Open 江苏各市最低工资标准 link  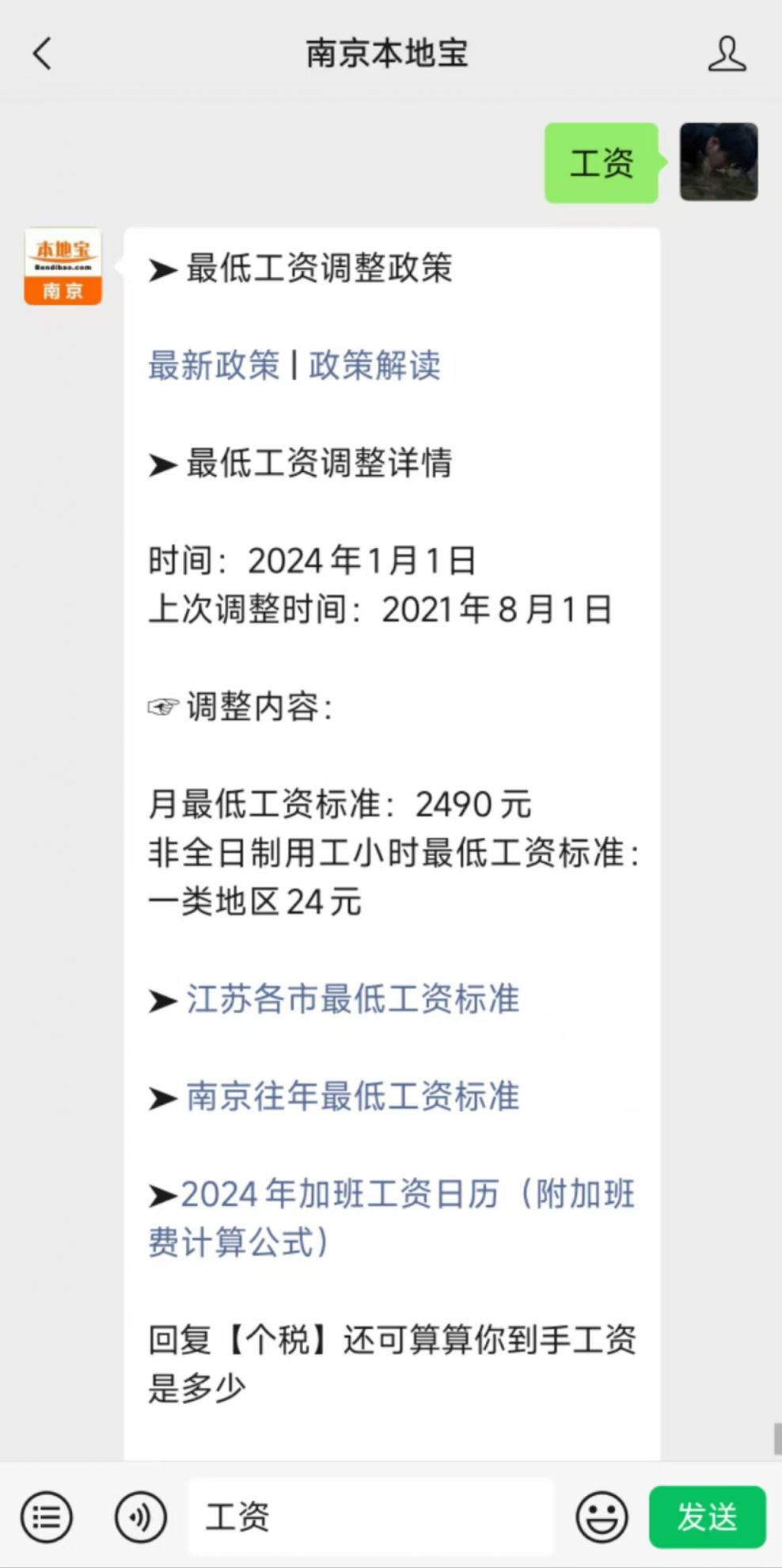[353, 999]
